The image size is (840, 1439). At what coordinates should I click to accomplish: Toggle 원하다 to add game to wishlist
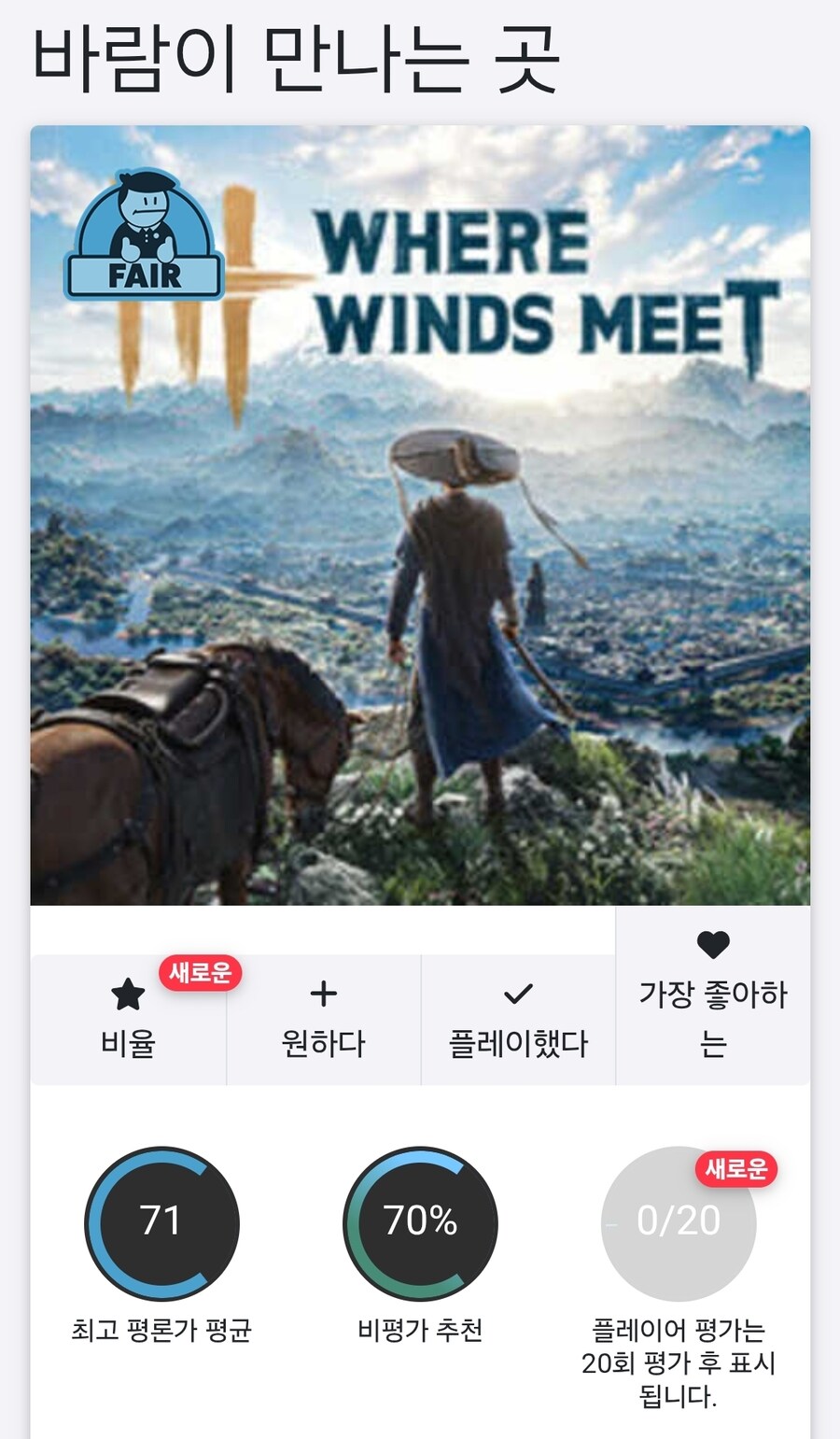coord(323,1021)
